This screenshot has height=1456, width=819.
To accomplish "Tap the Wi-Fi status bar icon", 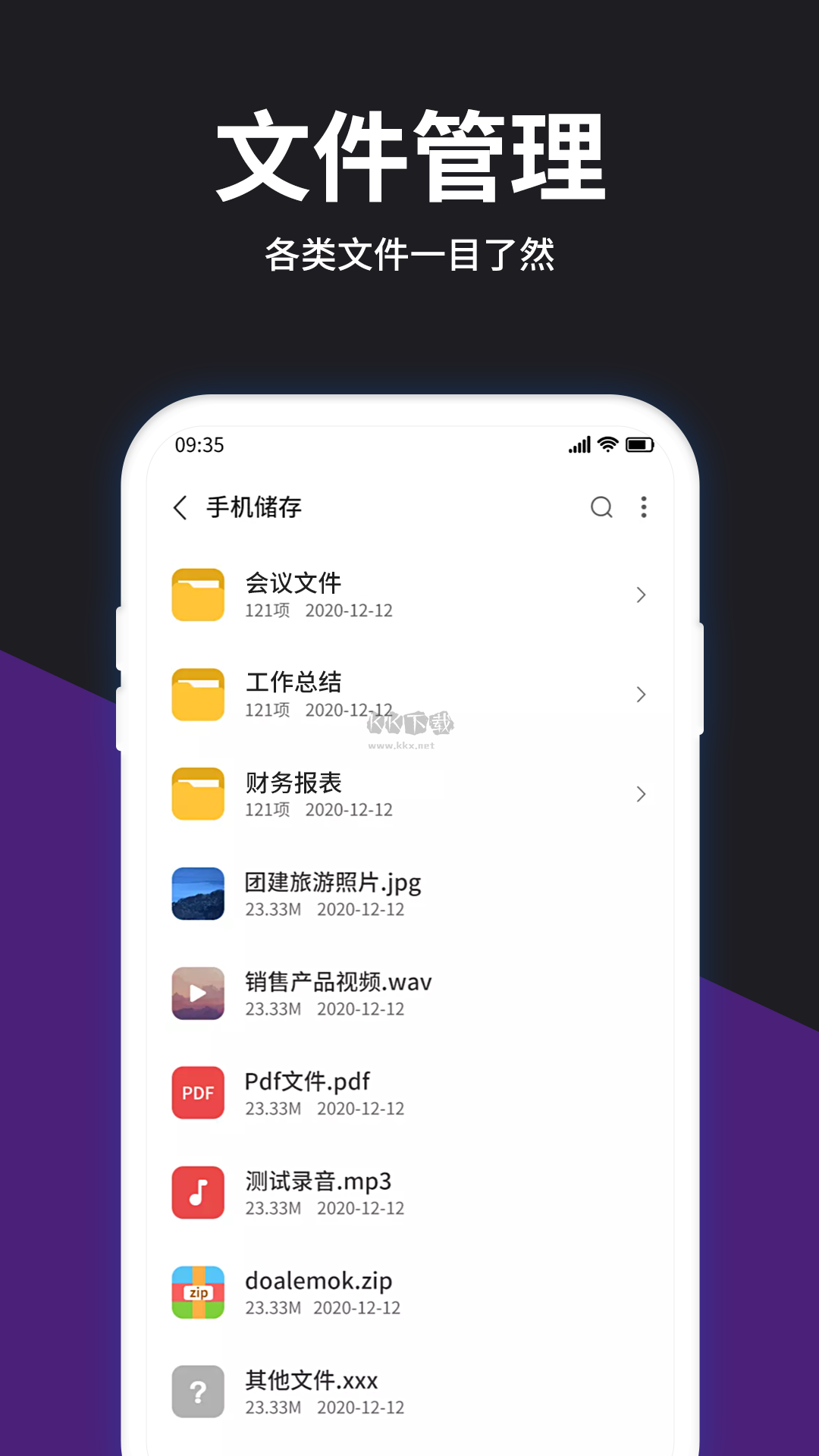I will click(x=607, y=445).
